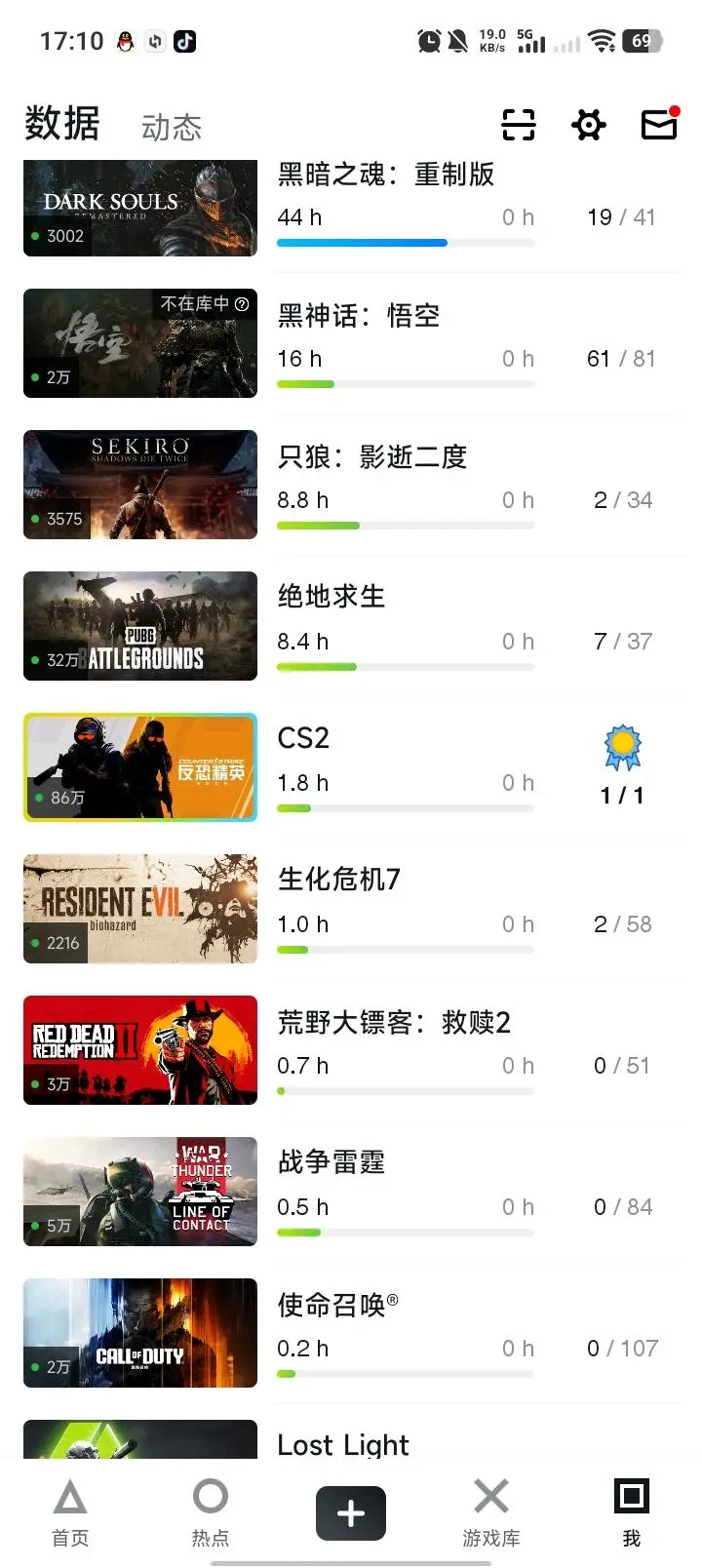Go to the 首页 tab
This screenshot has height=1568, width=702.
(70, 1511)
